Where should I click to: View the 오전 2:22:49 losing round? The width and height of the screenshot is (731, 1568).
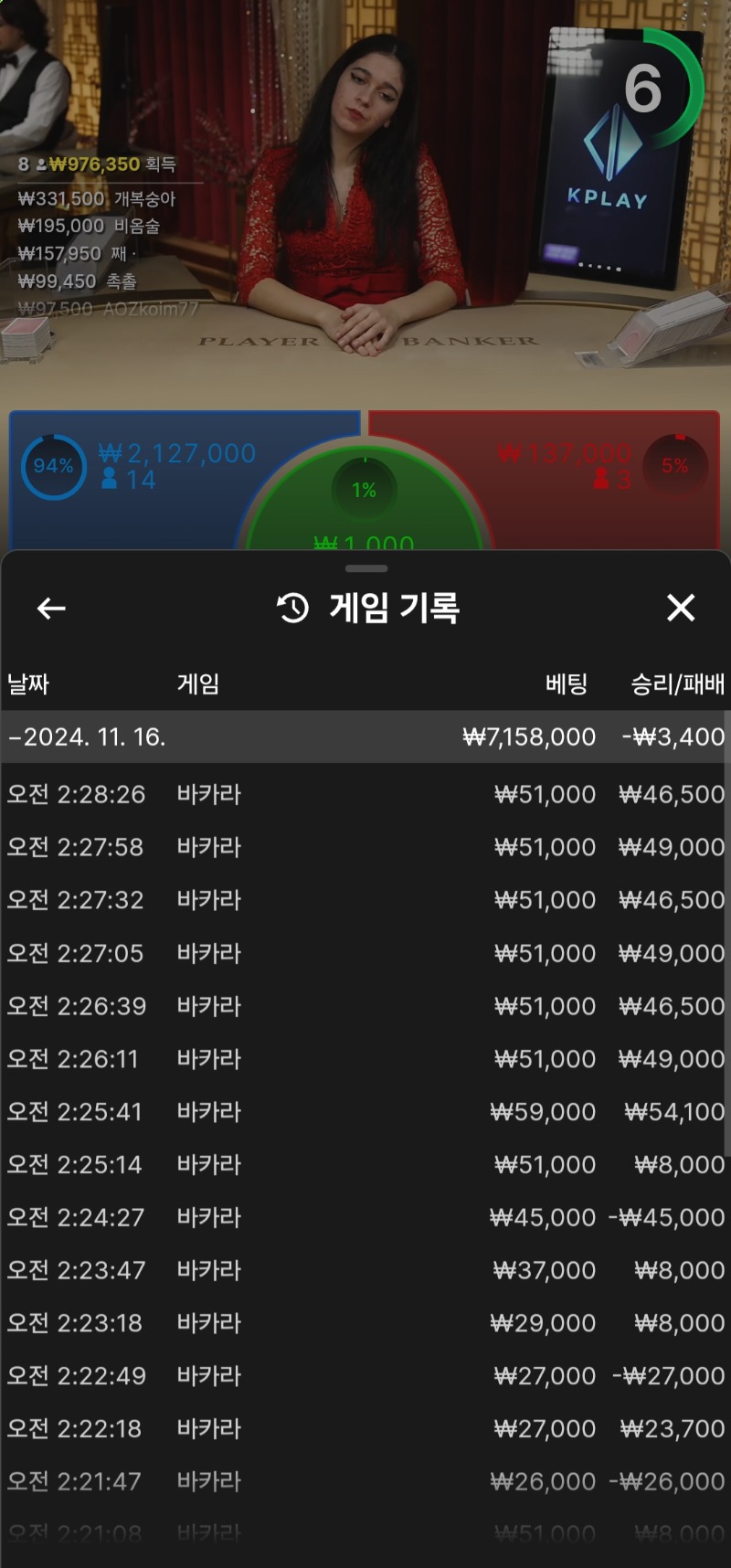[365, 1376]
